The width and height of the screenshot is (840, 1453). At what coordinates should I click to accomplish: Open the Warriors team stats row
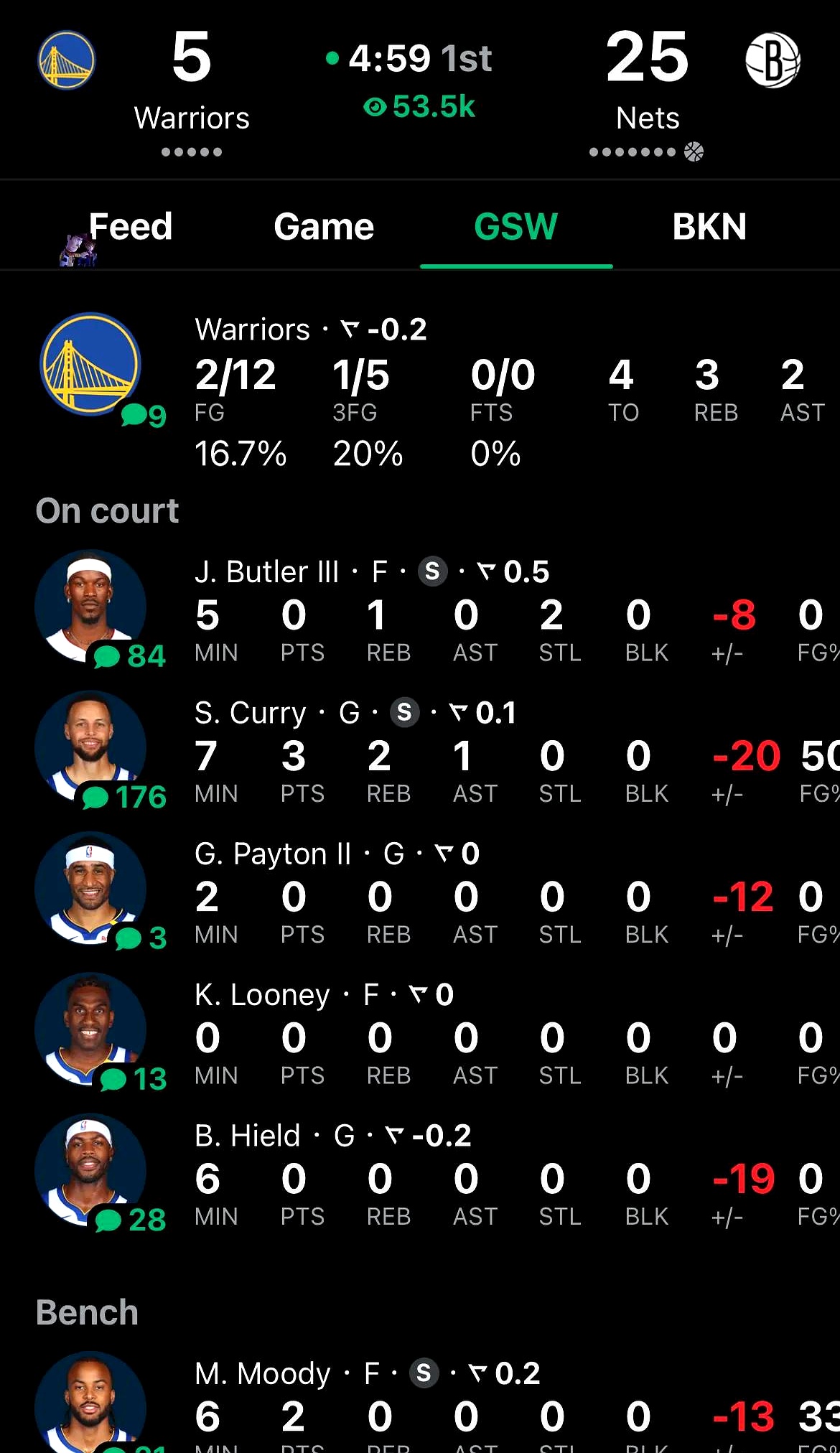(x=503, y=391)
